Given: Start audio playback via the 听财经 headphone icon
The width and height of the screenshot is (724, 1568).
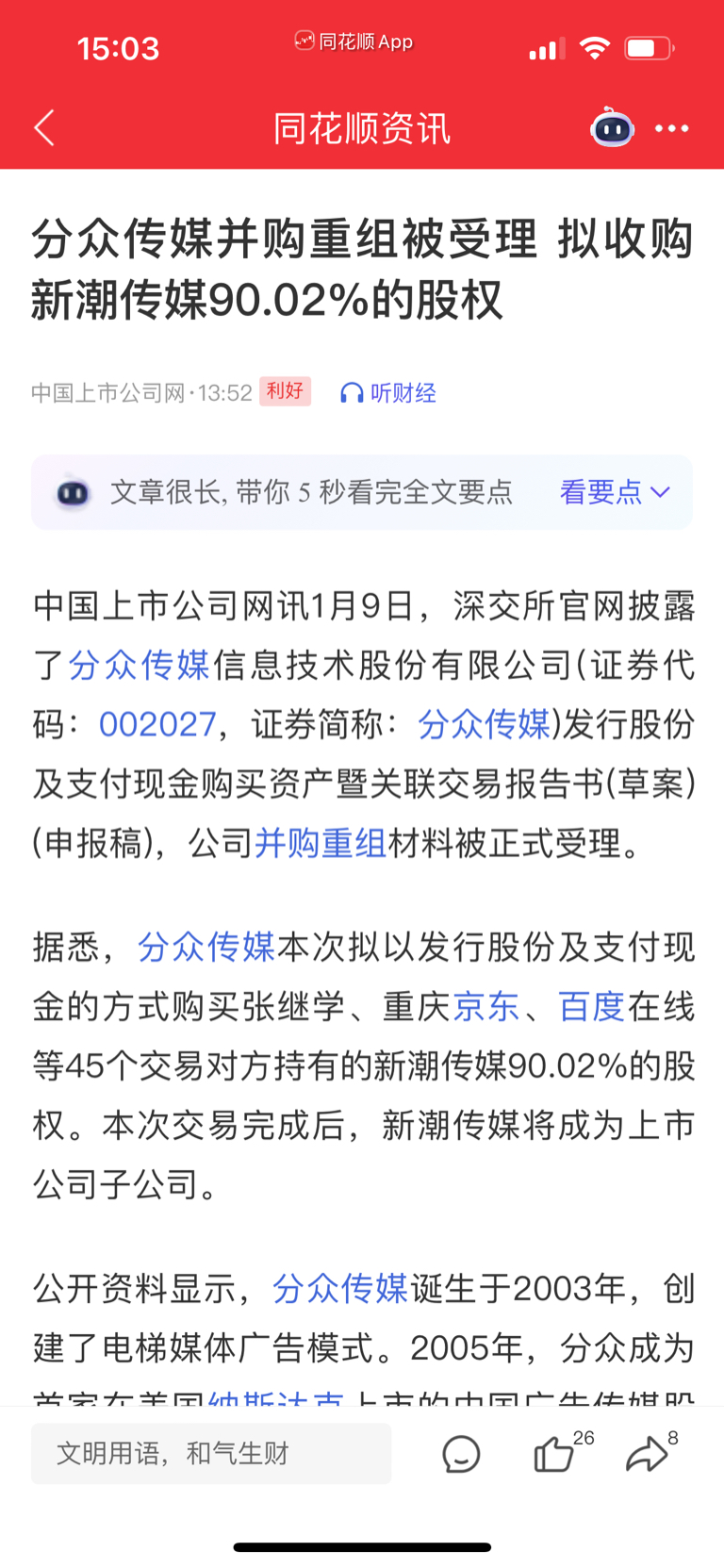Looking at the screenshot, I should pyautogui.click(x=353, y=393).
